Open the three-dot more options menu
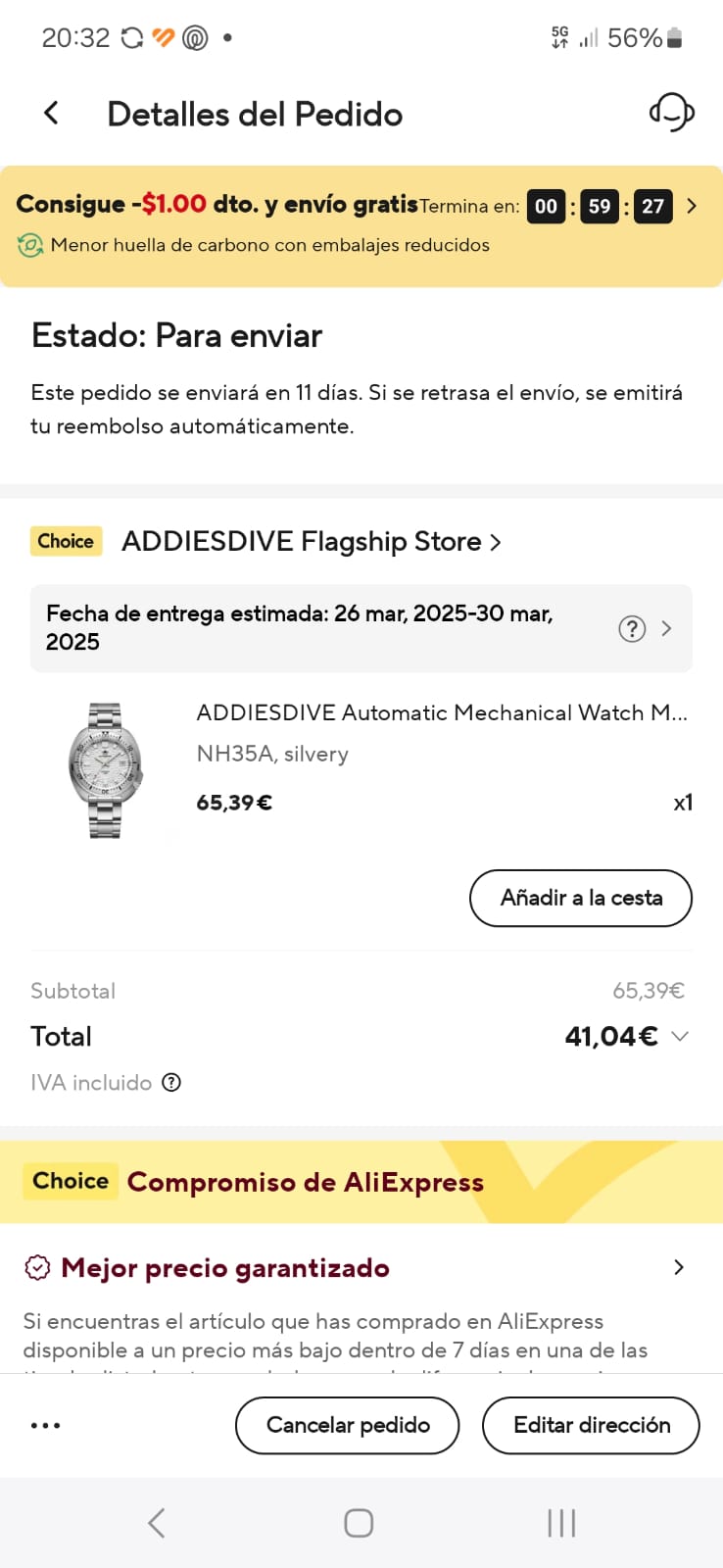 (x=45, y=1426)
